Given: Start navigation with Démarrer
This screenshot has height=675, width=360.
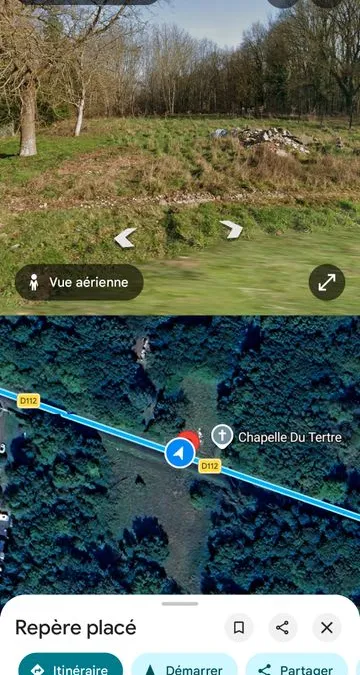Looking at the screenshot, I should 184,666.
